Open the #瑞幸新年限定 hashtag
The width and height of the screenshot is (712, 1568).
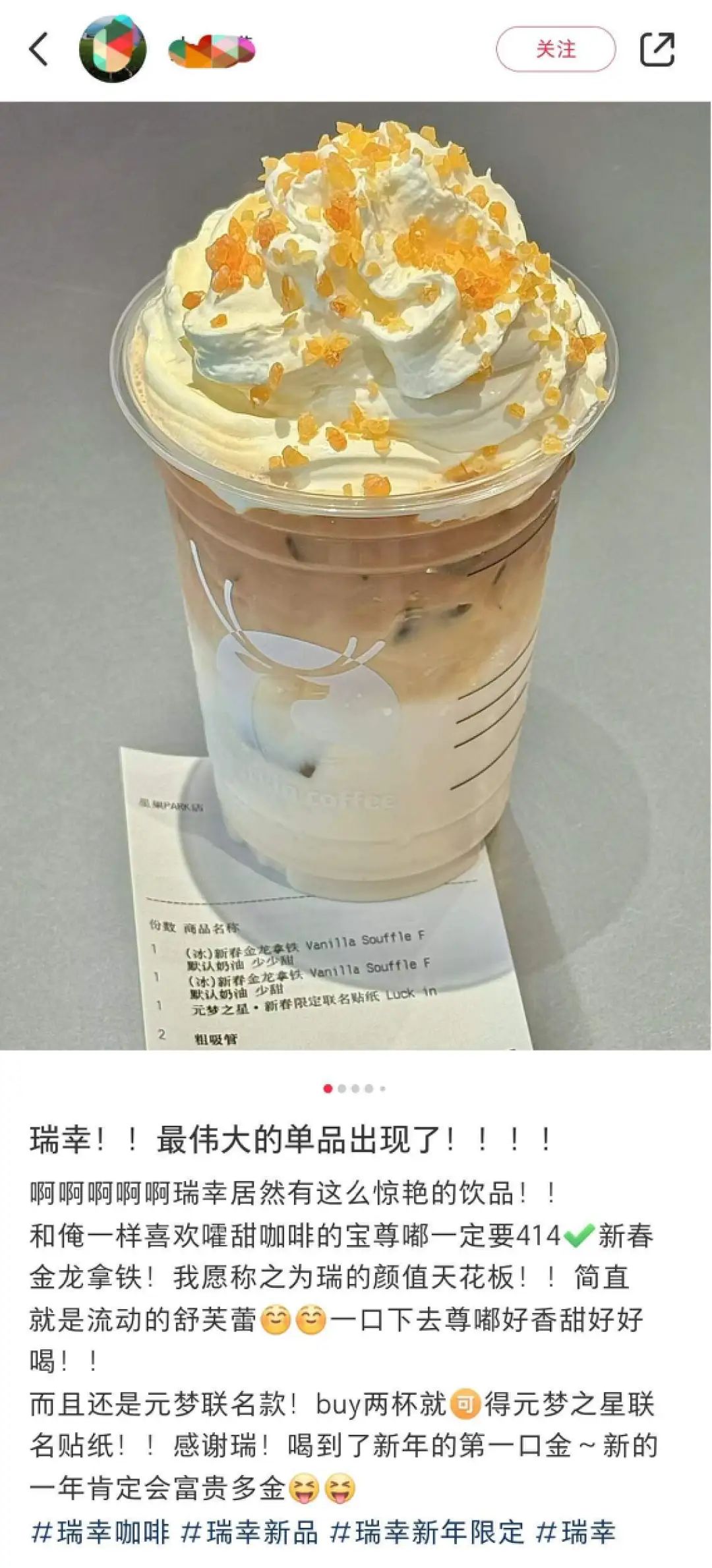pos(427,1532)
